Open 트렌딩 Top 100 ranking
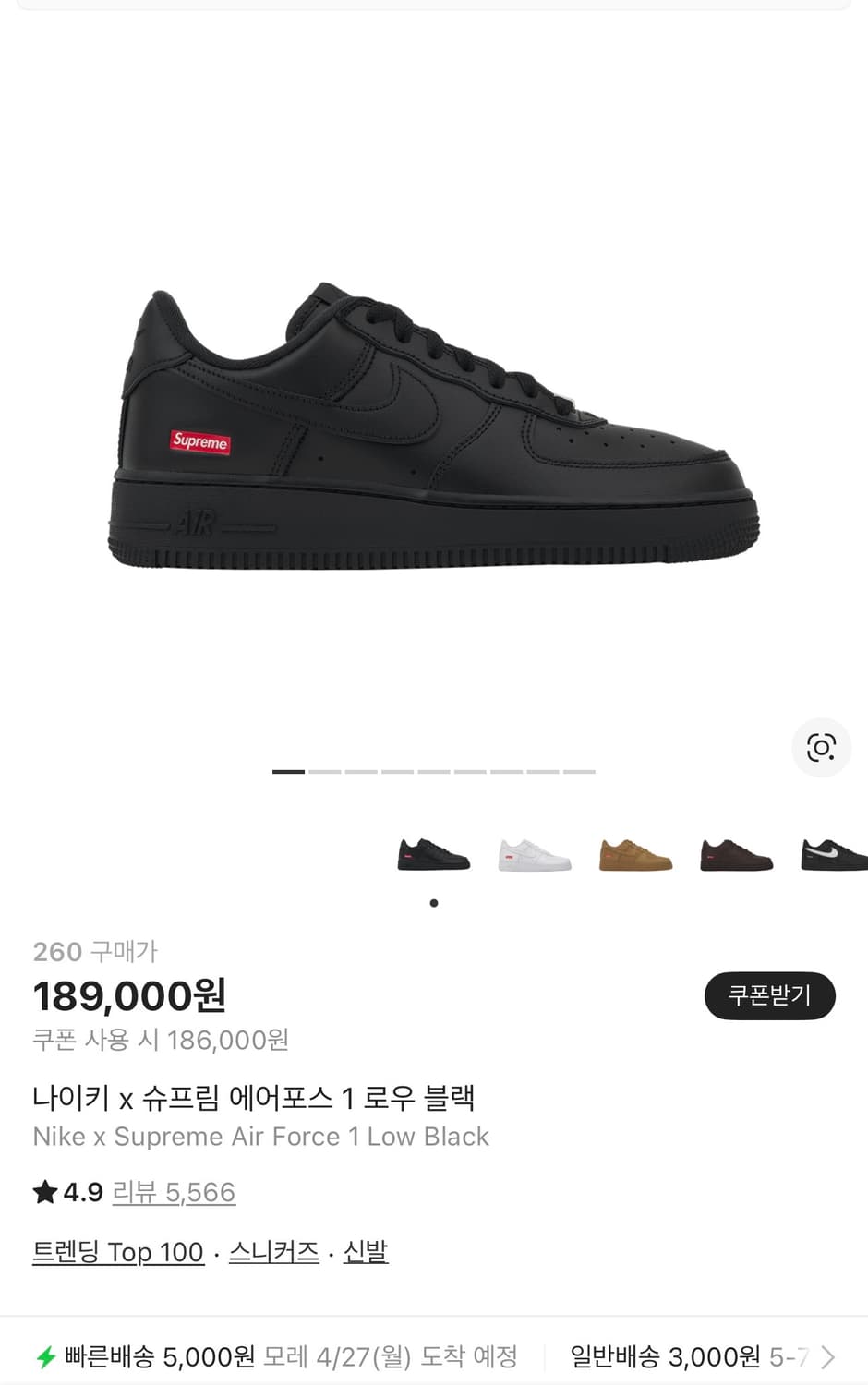The height and width of the screenshot is (1385, 868). 117,1252
